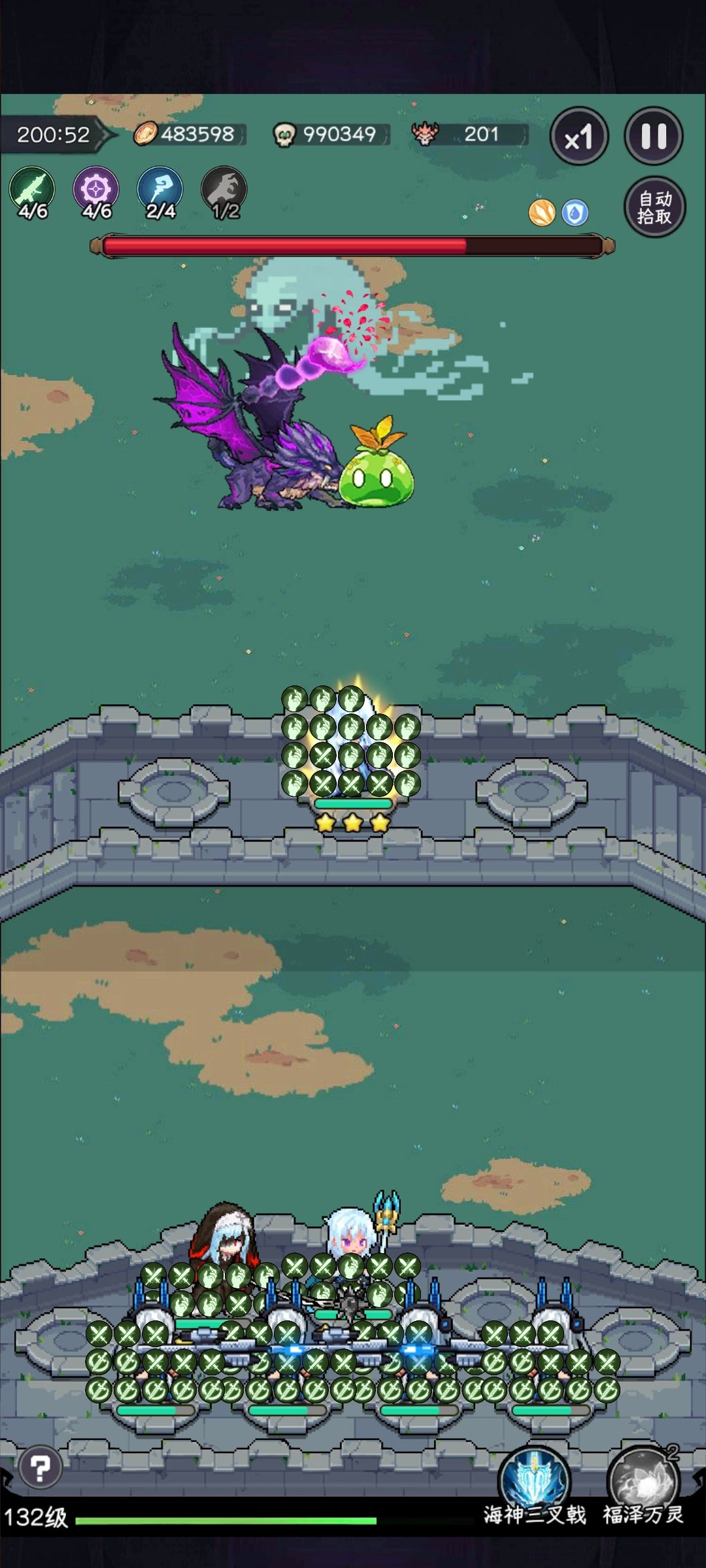Open the question mark help button
The width and height of the screenshot is (706, 1568).
[x=40, y=1468]
